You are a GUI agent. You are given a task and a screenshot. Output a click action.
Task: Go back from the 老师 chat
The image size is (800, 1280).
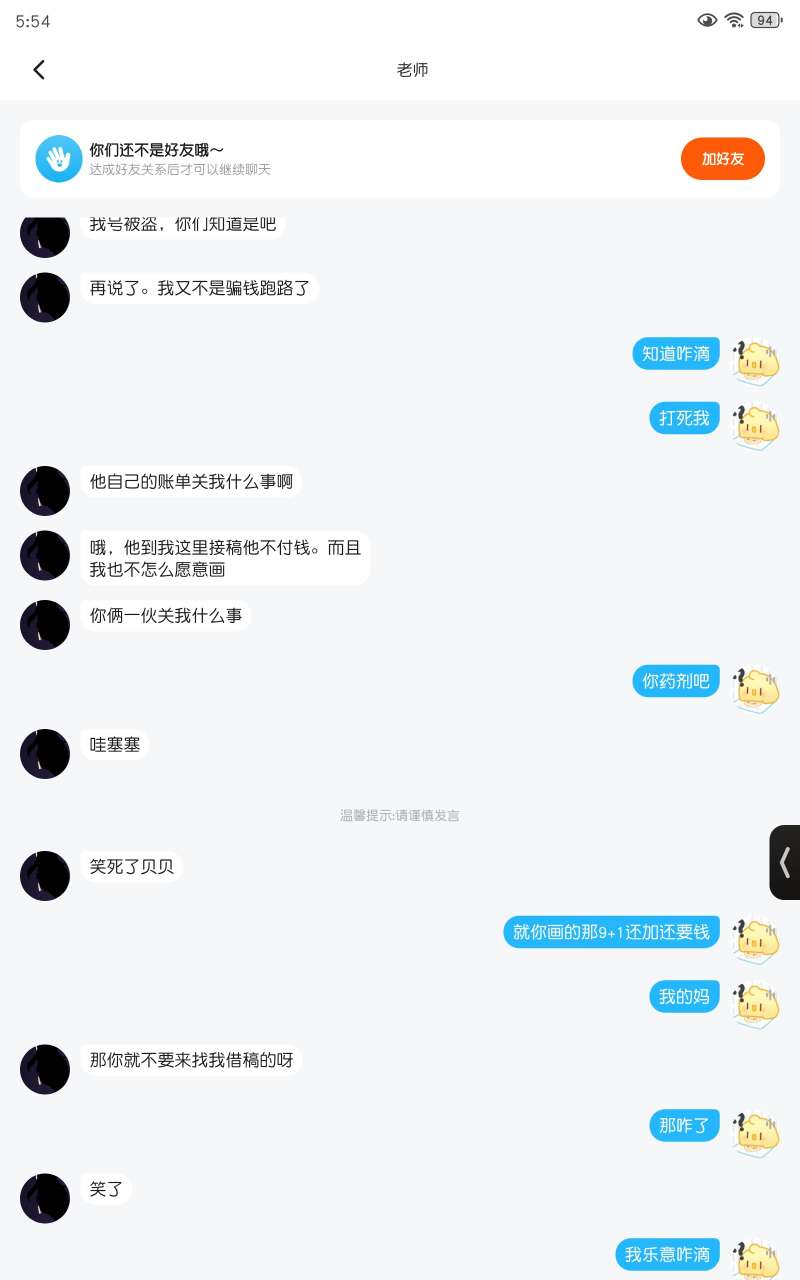pyautogui.click(x=39, y=70)
